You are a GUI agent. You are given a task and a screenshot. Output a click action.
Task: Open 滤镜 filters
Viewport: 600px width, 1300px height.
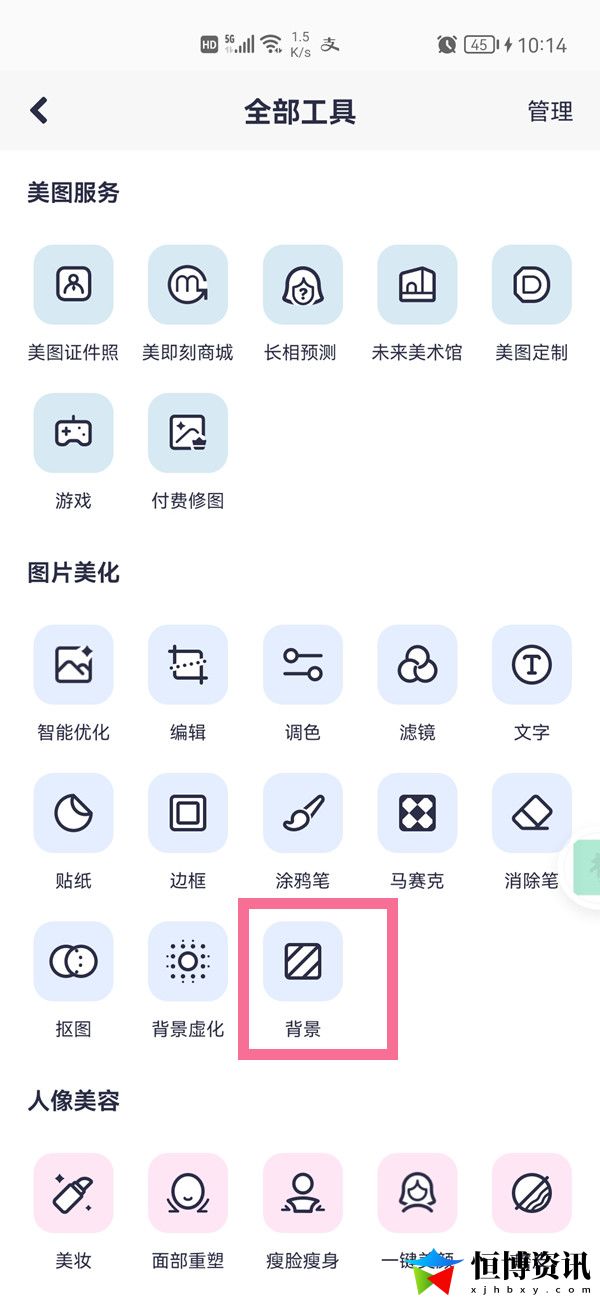pyautogui.click(x=417, y=665)
